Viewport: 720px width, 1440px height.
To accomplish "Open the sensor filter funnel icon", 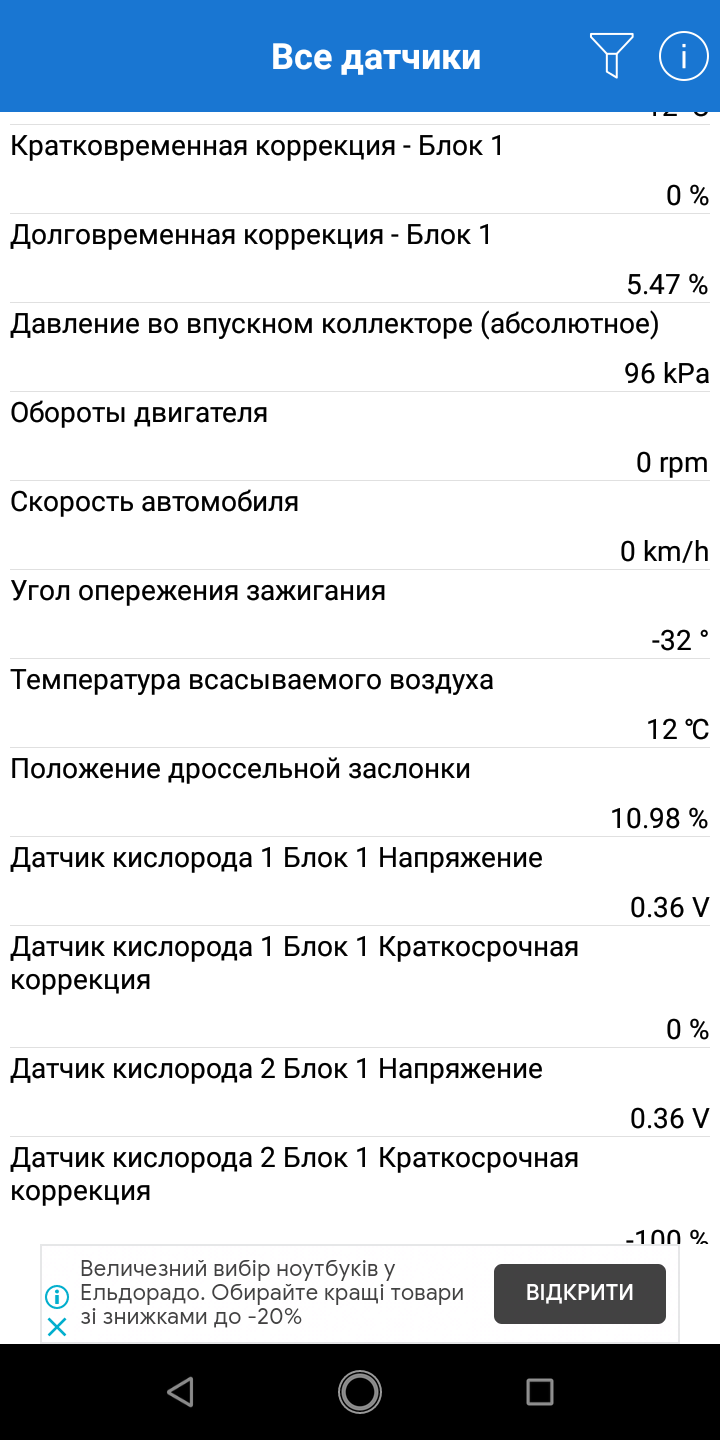I will click(x=611, y=55).
